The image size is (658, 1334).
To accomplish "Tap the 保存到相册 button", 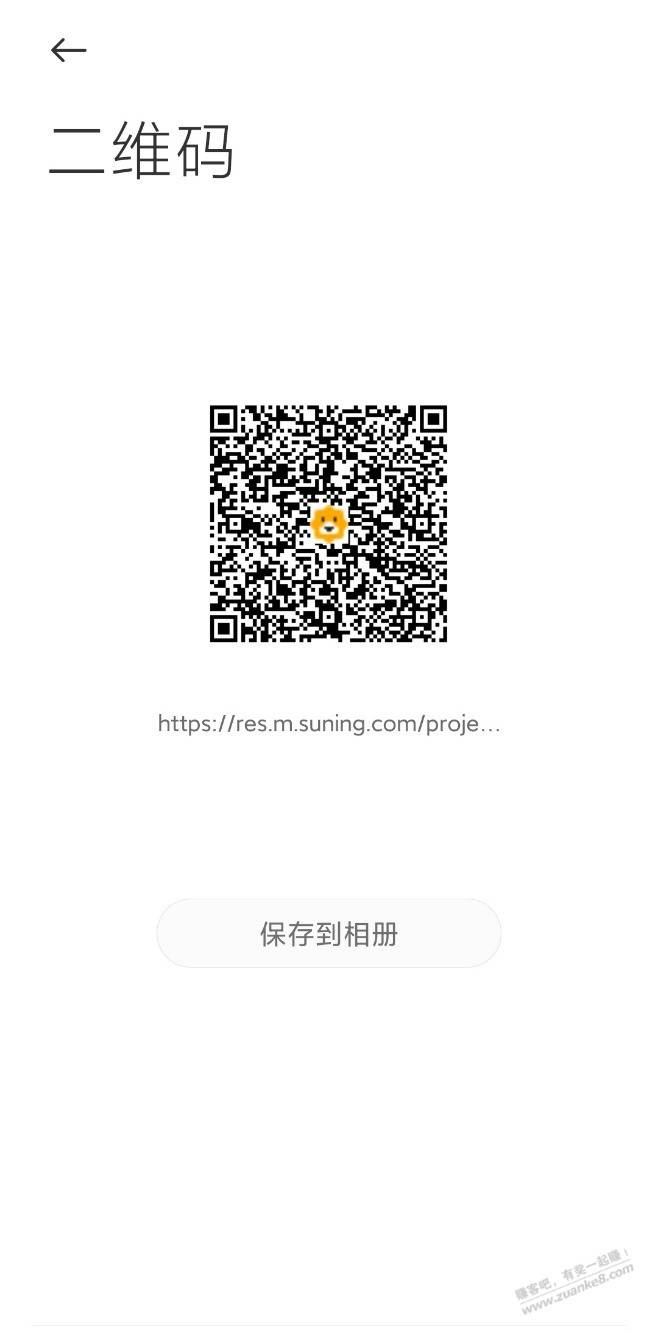I will pos(329,933).
